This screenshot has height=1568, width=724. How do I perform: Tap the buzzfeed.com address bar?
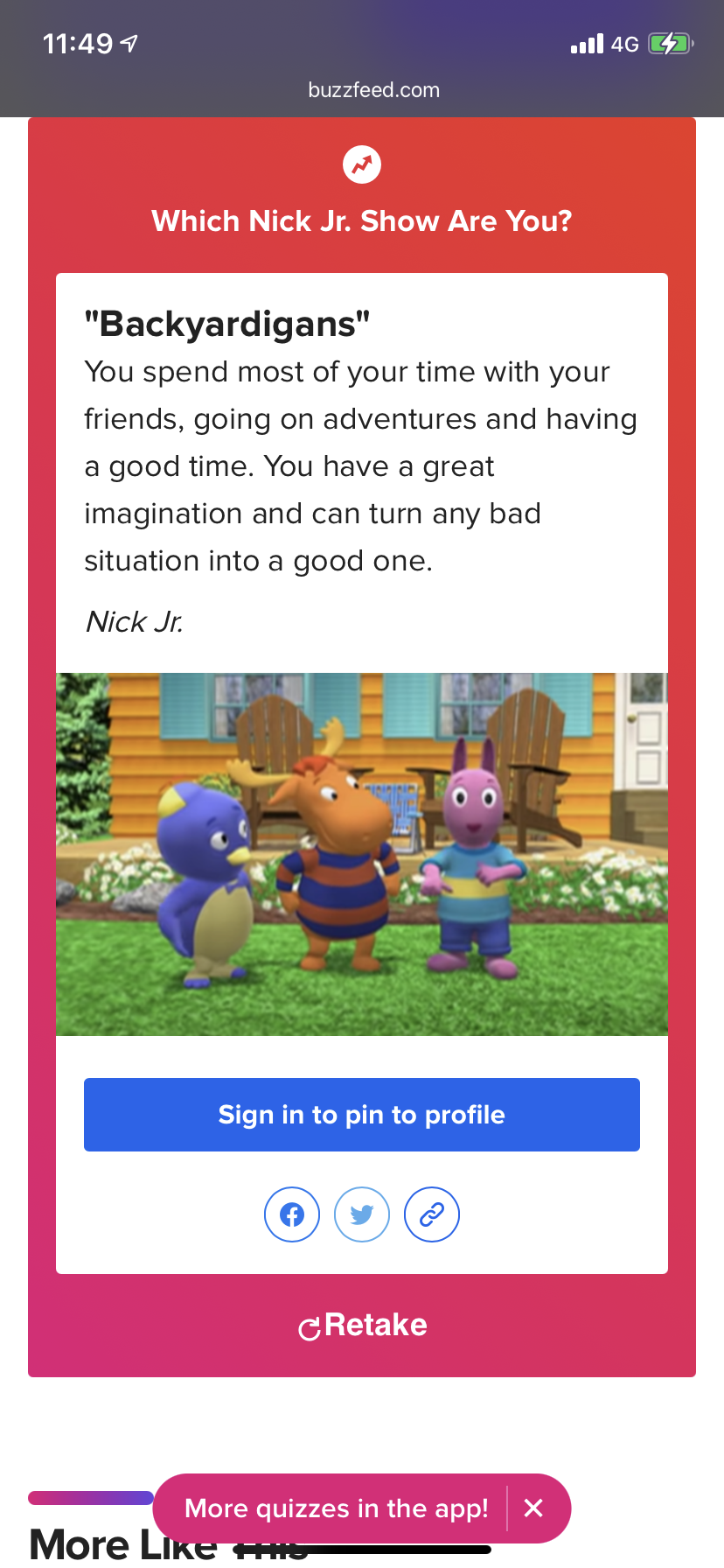point(374,90)
